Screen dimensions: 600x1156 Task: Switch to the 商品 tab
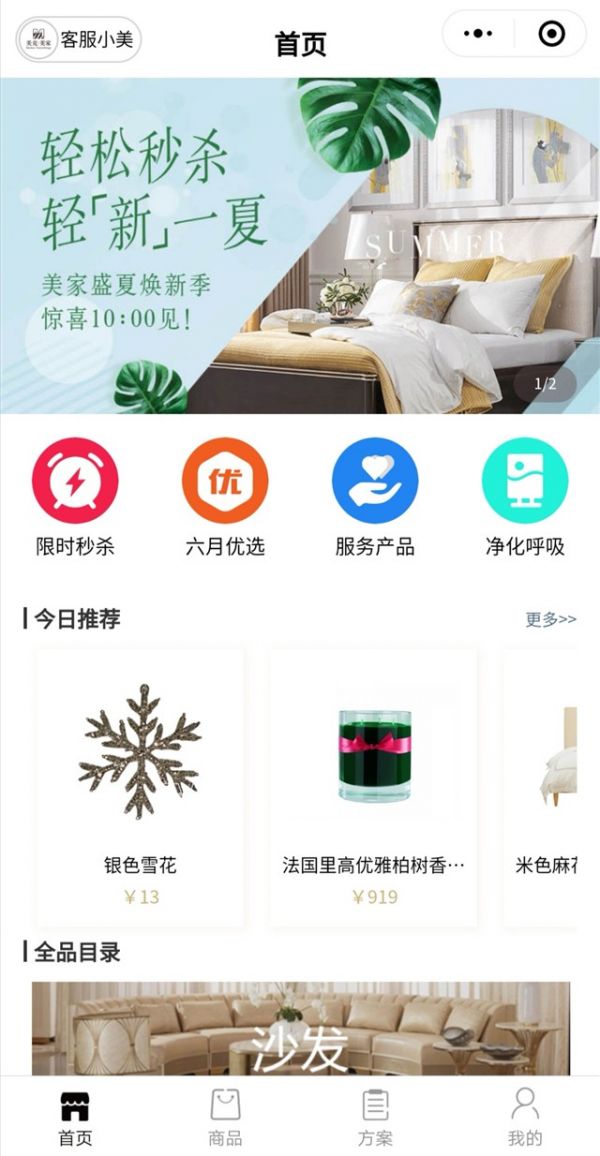point(225,1116)
